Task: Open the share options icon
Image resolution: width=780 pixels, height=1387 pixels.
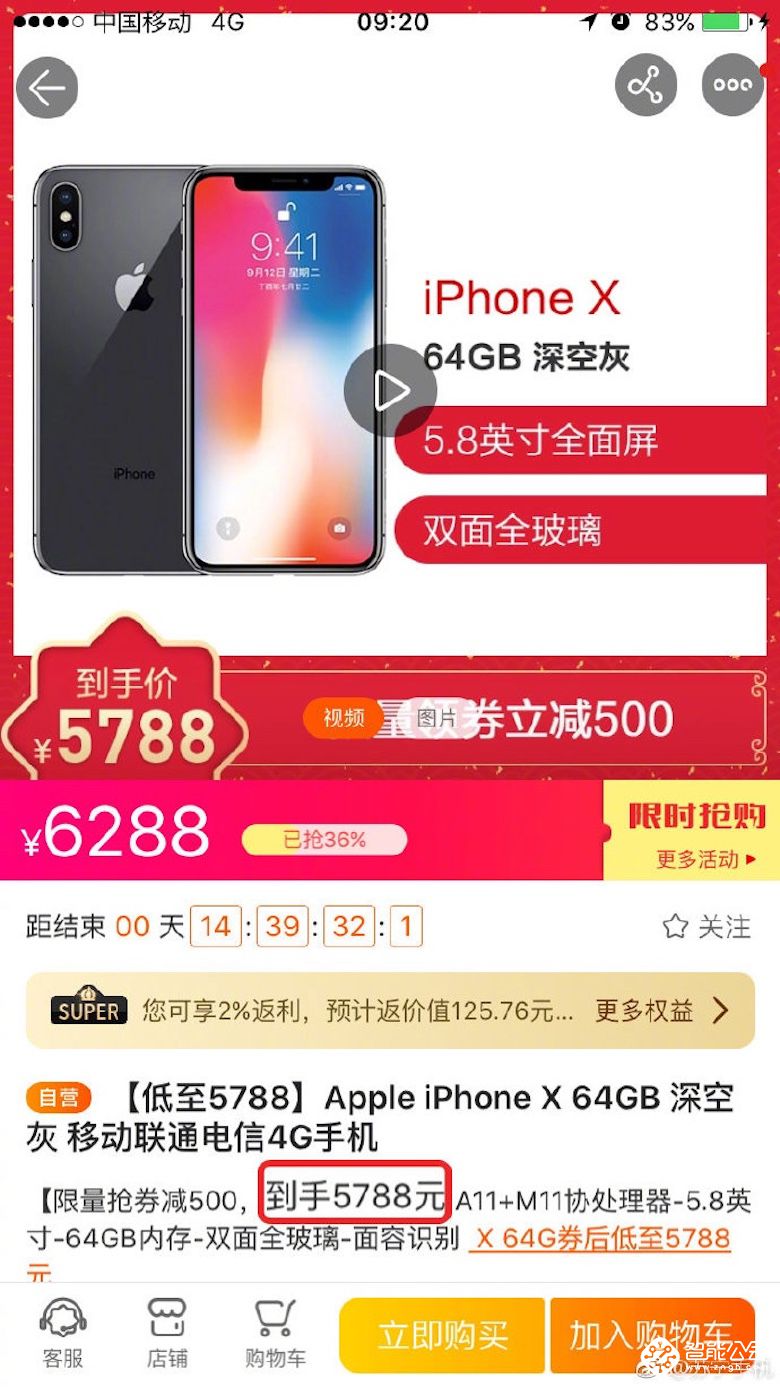Action: coord(645,85)
